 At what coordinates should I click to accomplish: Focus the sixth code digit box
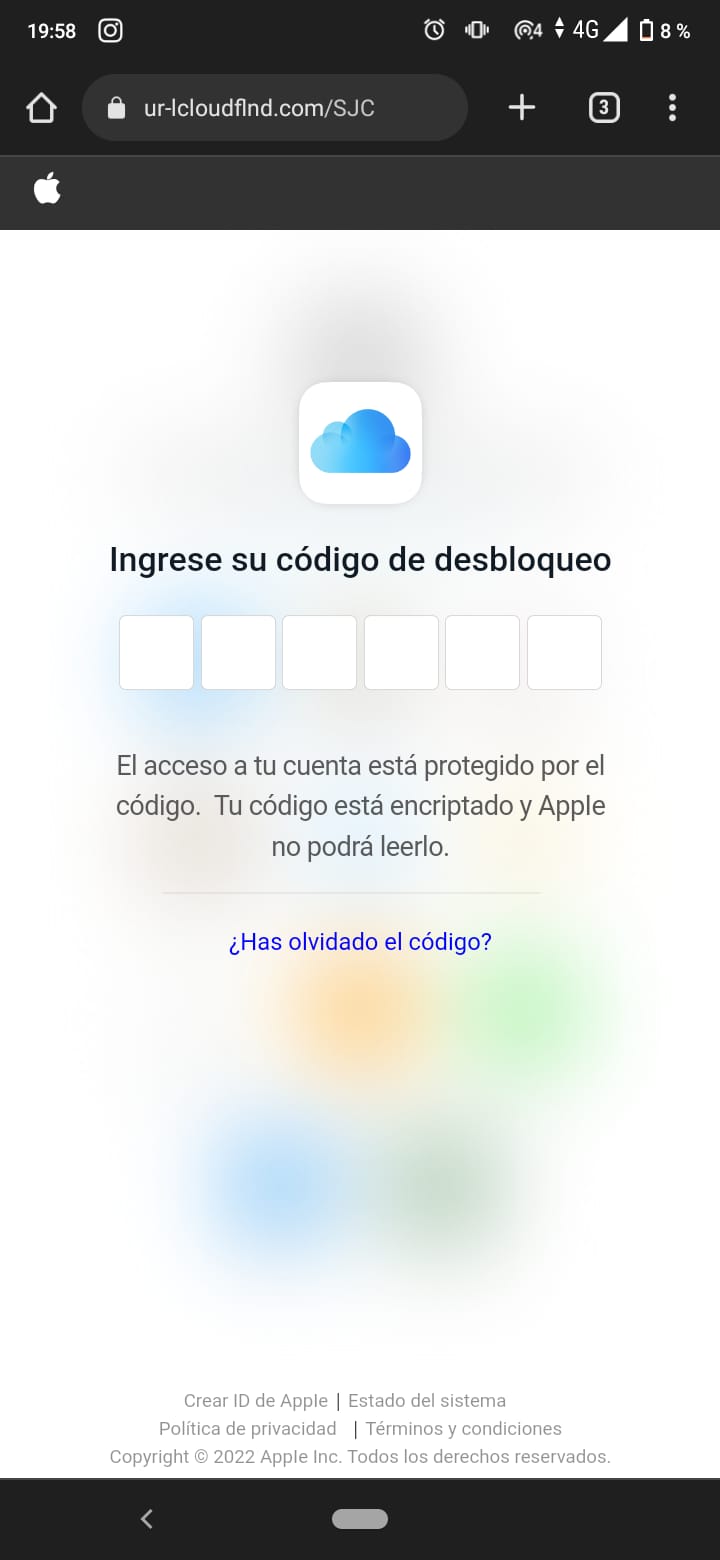(x=564, y=652)
